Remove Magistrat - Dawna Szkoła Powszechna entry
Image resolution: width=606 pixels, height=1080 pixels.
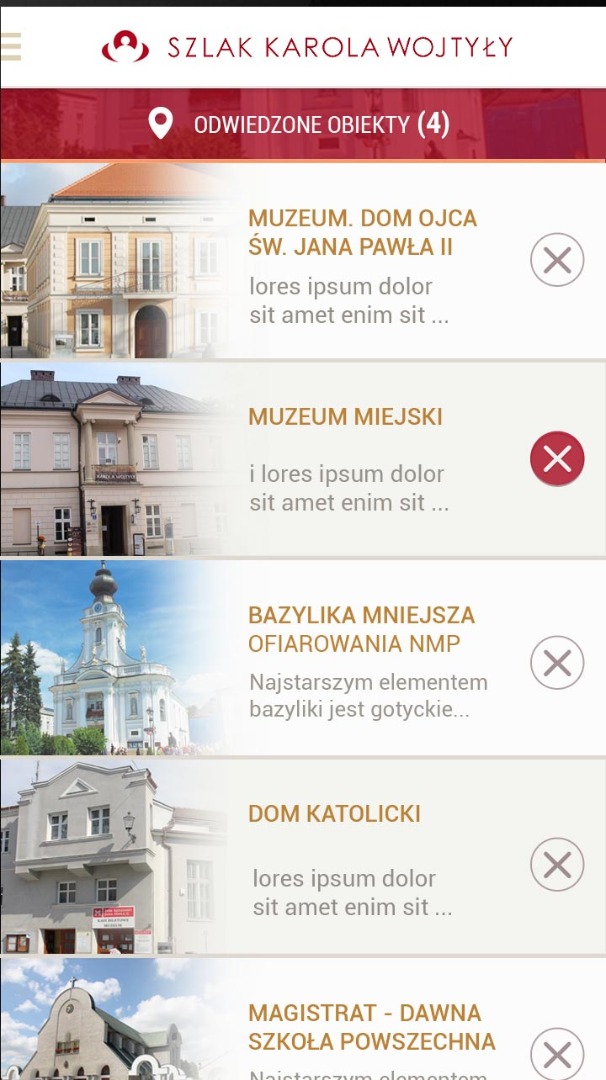[x=557, y=1053]
